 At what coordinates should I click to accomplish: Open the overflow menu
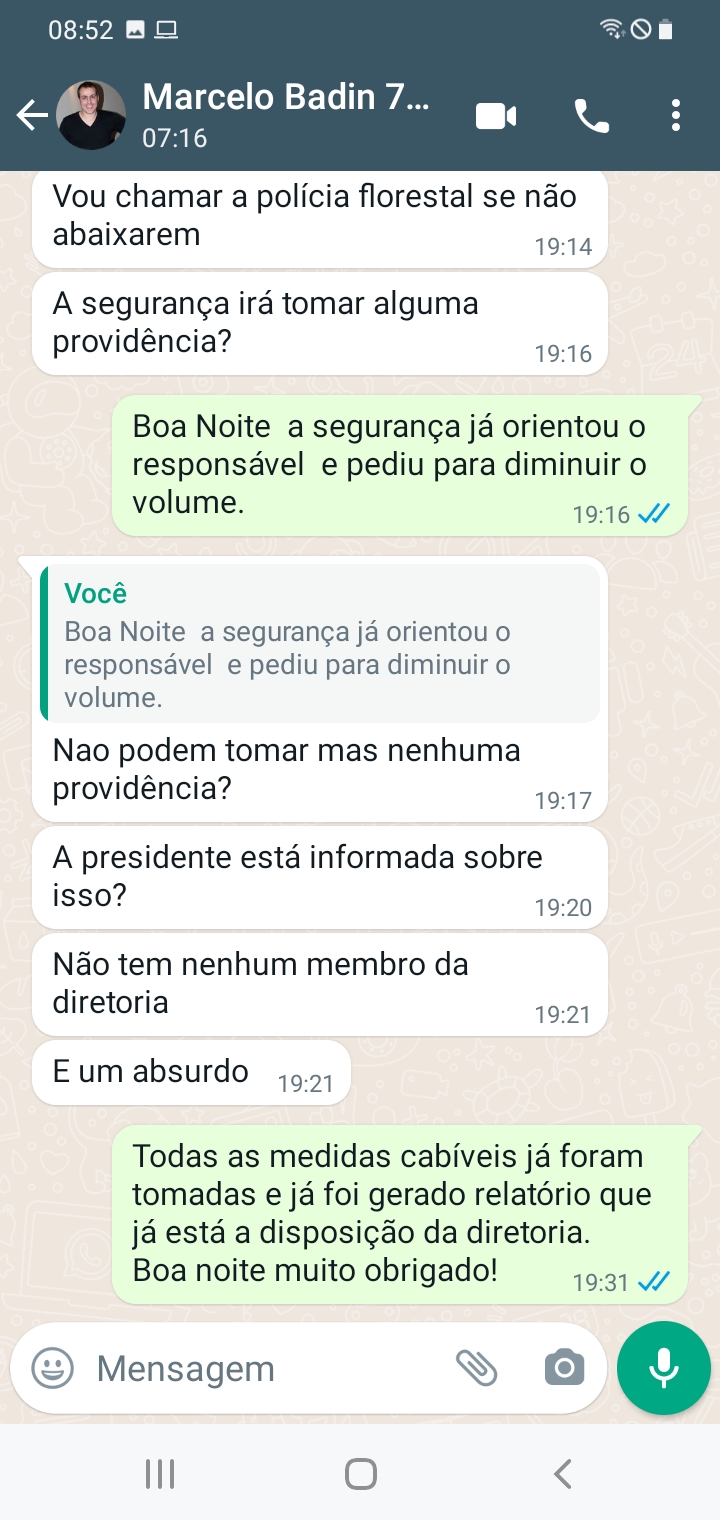[676, 116]
